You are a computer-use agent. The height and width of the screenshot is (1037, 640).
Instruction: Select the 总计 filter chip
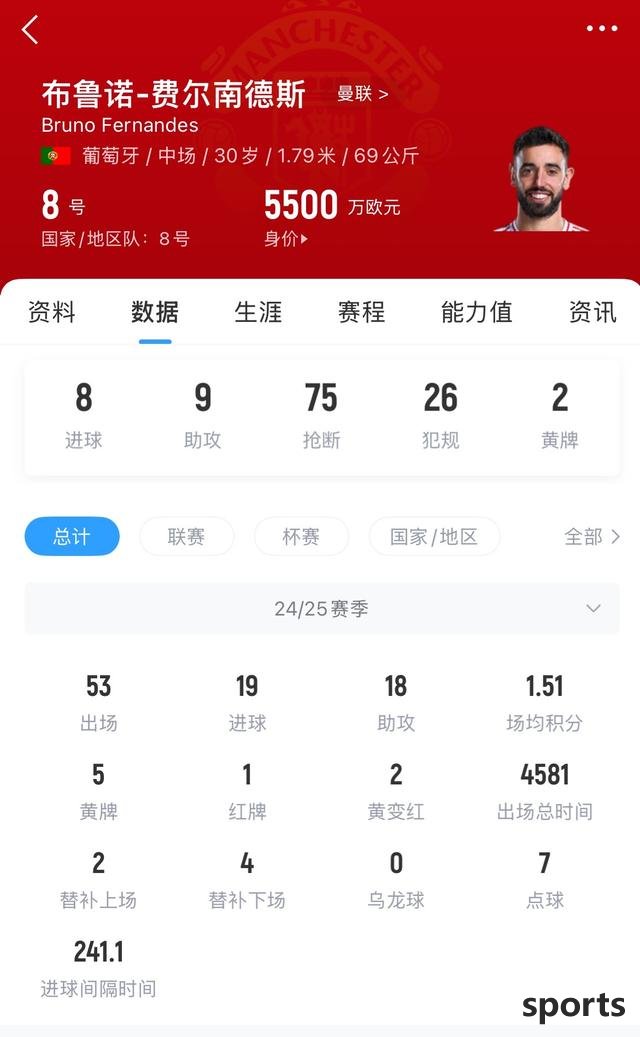pyautogui.click(x=72, y=537)
